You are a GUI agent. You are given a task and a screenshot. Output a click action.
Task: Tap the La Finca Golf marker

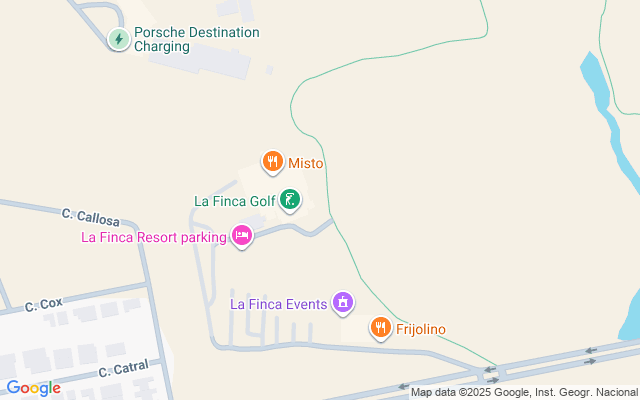tap(289, 201)
